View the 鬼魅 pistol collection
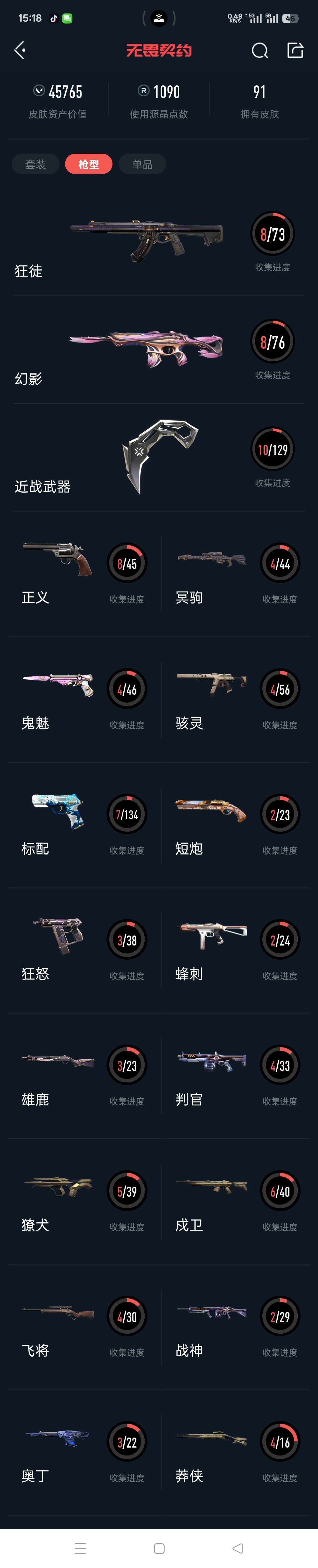 pos(82,699)
